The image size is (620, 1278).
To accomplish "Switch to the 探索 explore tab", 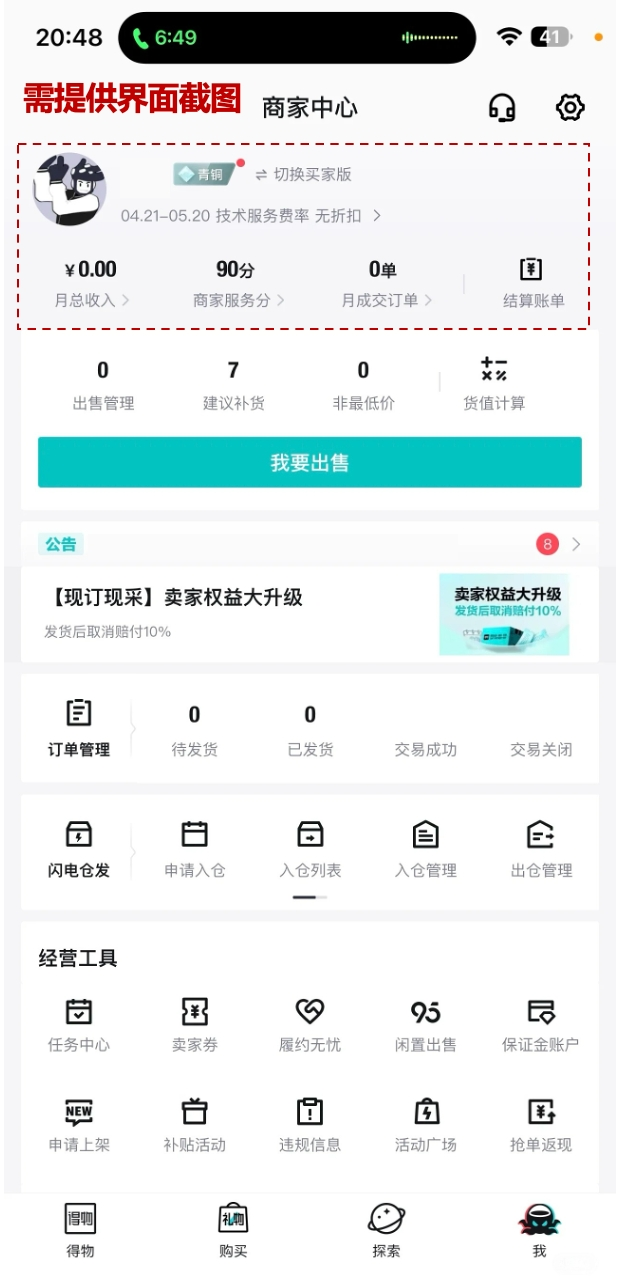I will pos(386,1230).
